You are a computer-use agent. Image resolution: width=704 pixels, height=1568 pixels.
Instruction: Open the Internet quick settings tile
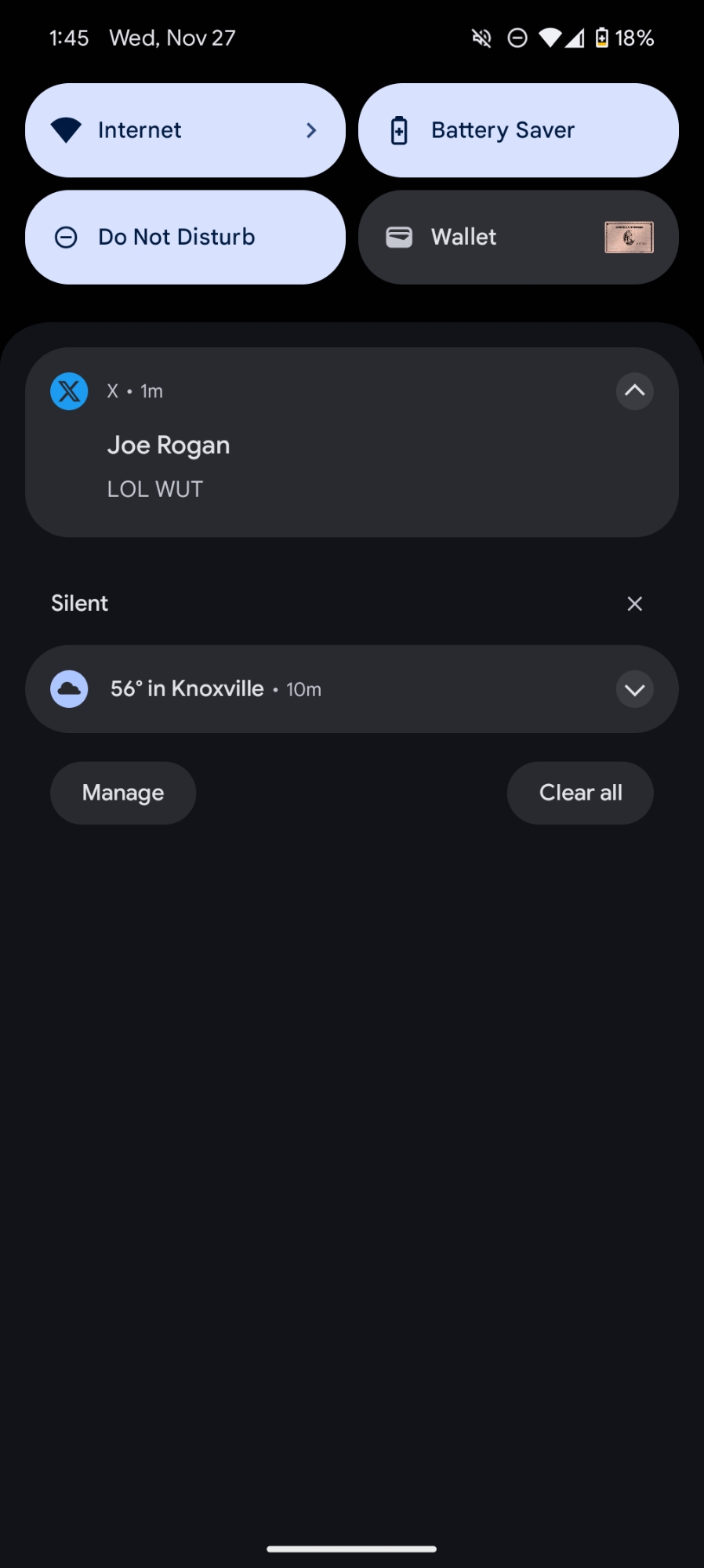coord(185,130)
